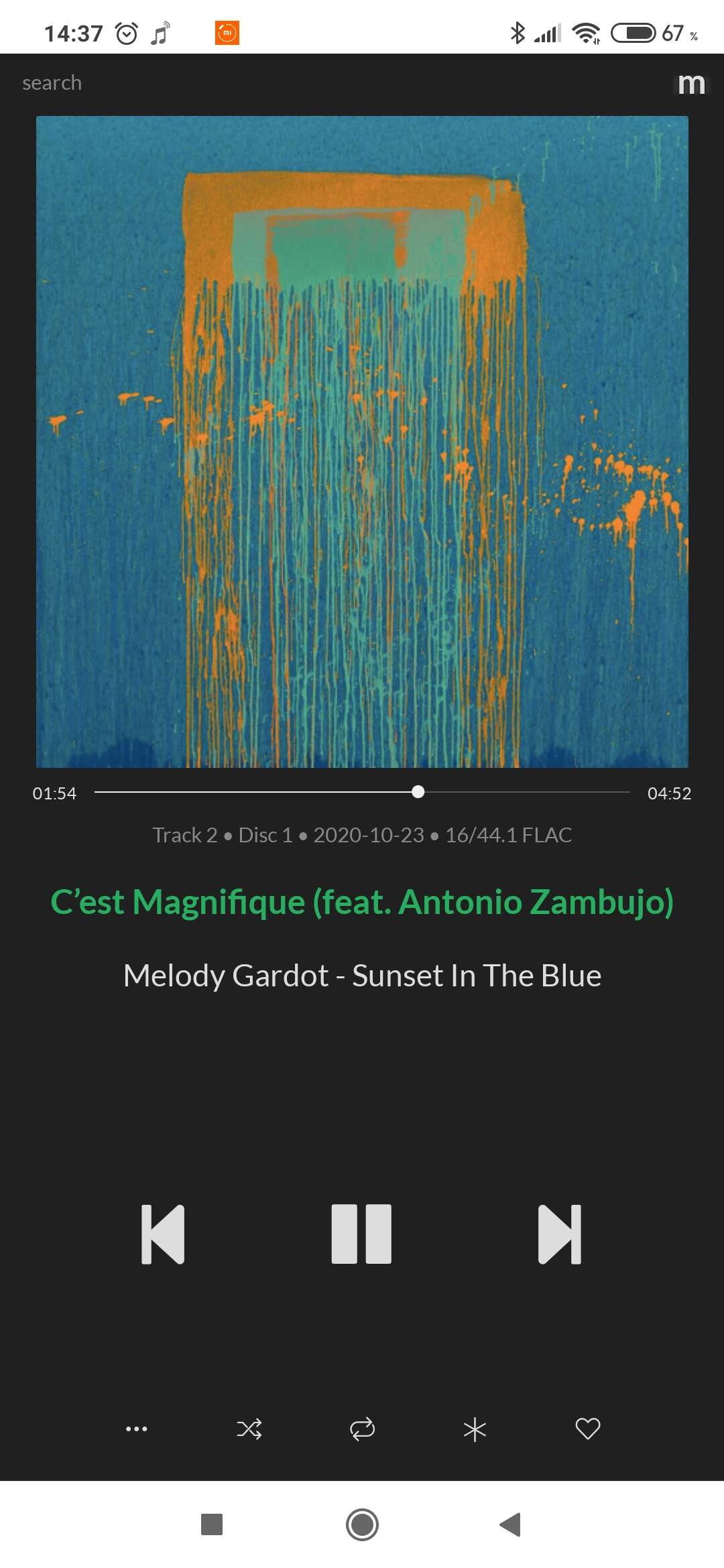Tap the asterisk icon
Screen dimensions: 724x1568
[475, 1429]
